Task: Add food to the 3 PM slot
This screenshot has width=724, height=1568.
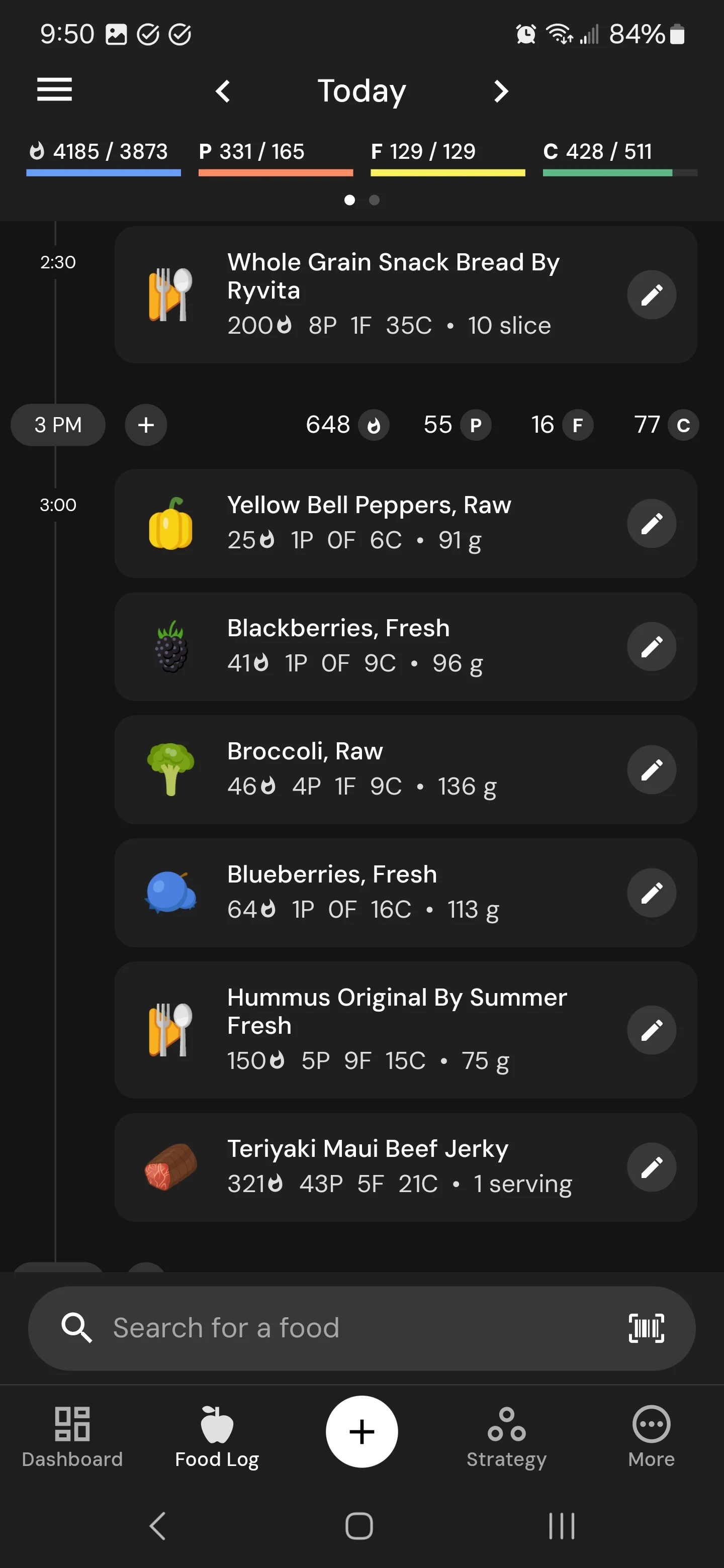Action: (146, 425)
